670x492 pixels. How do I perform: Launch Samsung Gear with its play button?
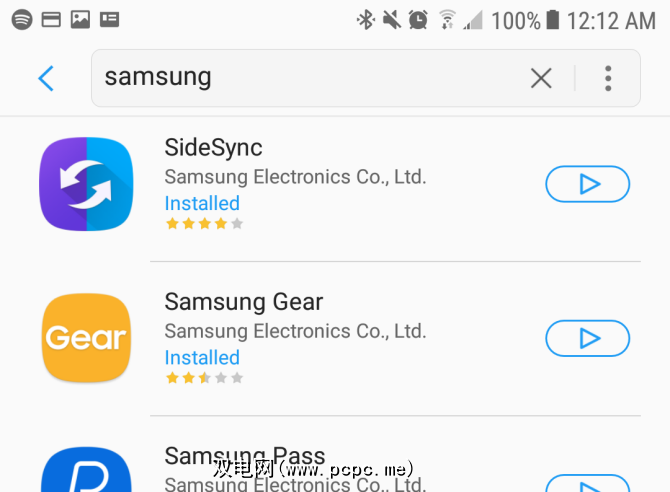pos(587,338)
